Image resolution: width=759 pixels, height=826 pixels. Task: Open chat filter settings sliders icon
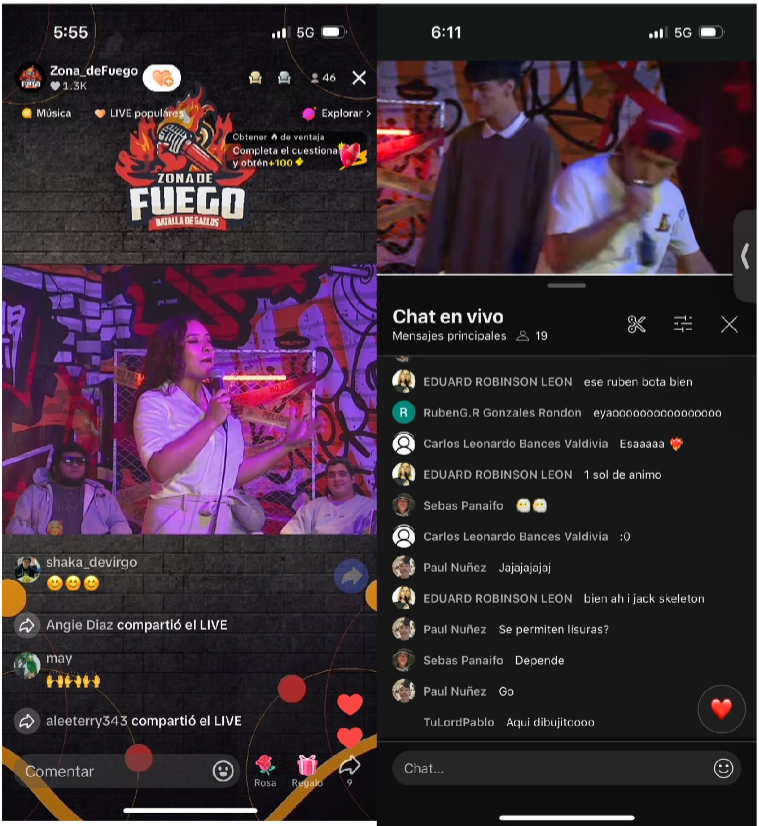[683, 324]
